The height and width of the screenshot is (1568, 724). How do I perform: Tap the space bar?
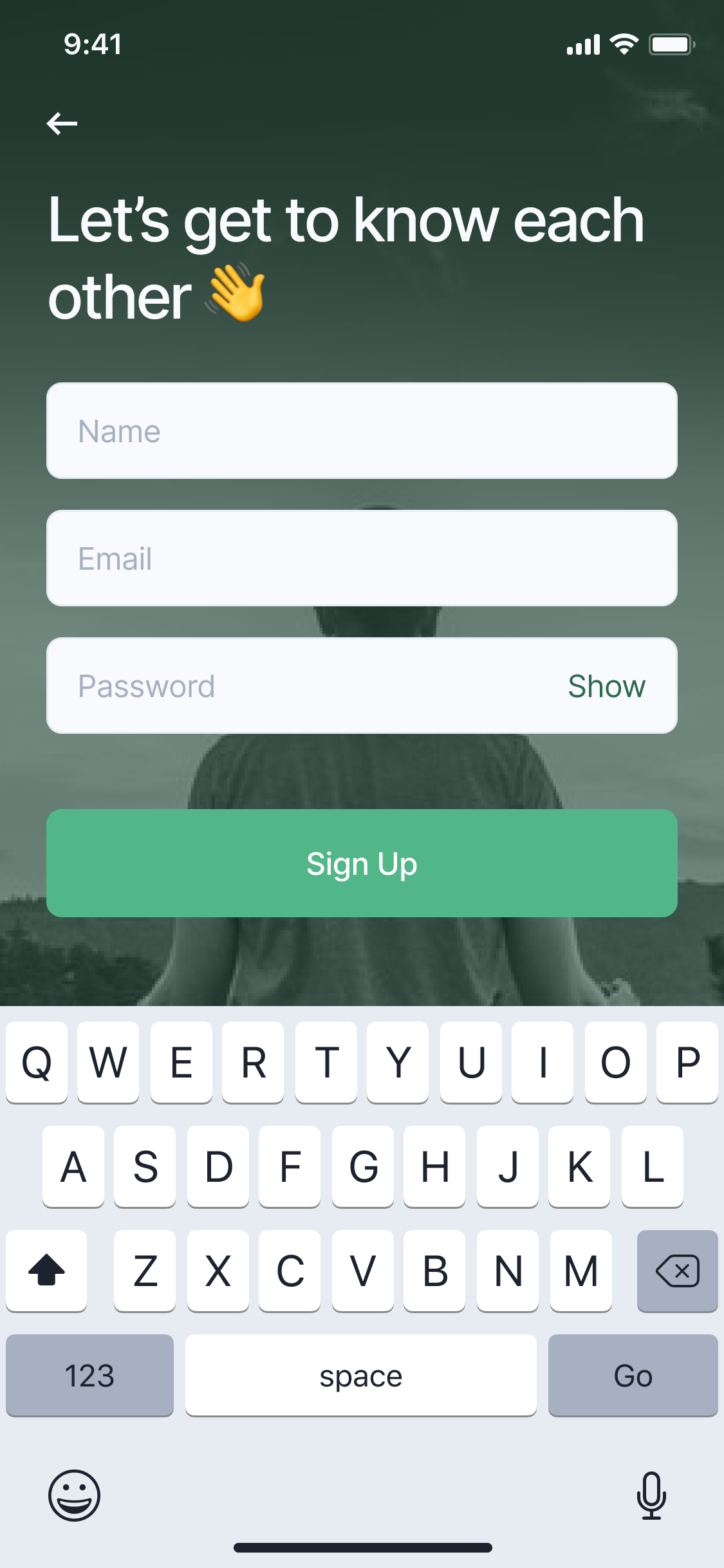(x=361, y=1376)
